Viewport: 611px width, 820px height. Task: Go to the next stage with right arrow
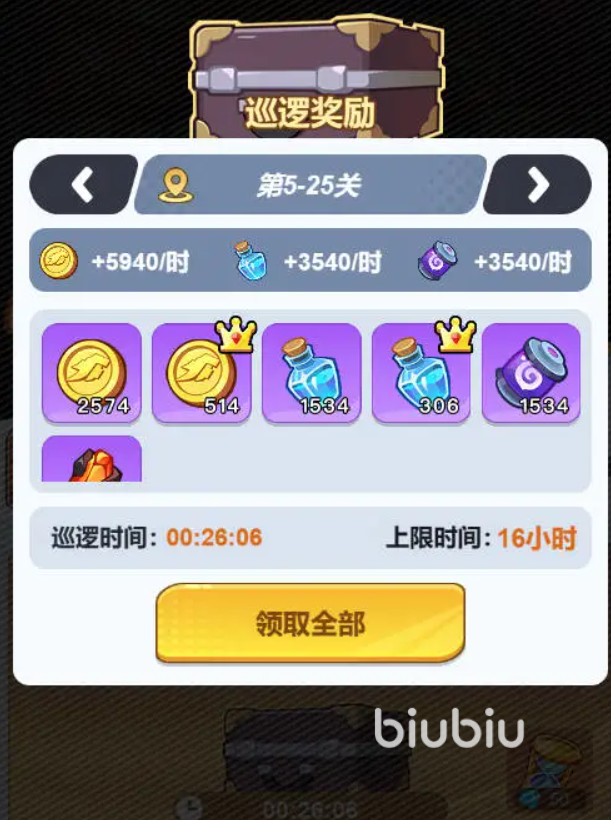pos(538,184)
